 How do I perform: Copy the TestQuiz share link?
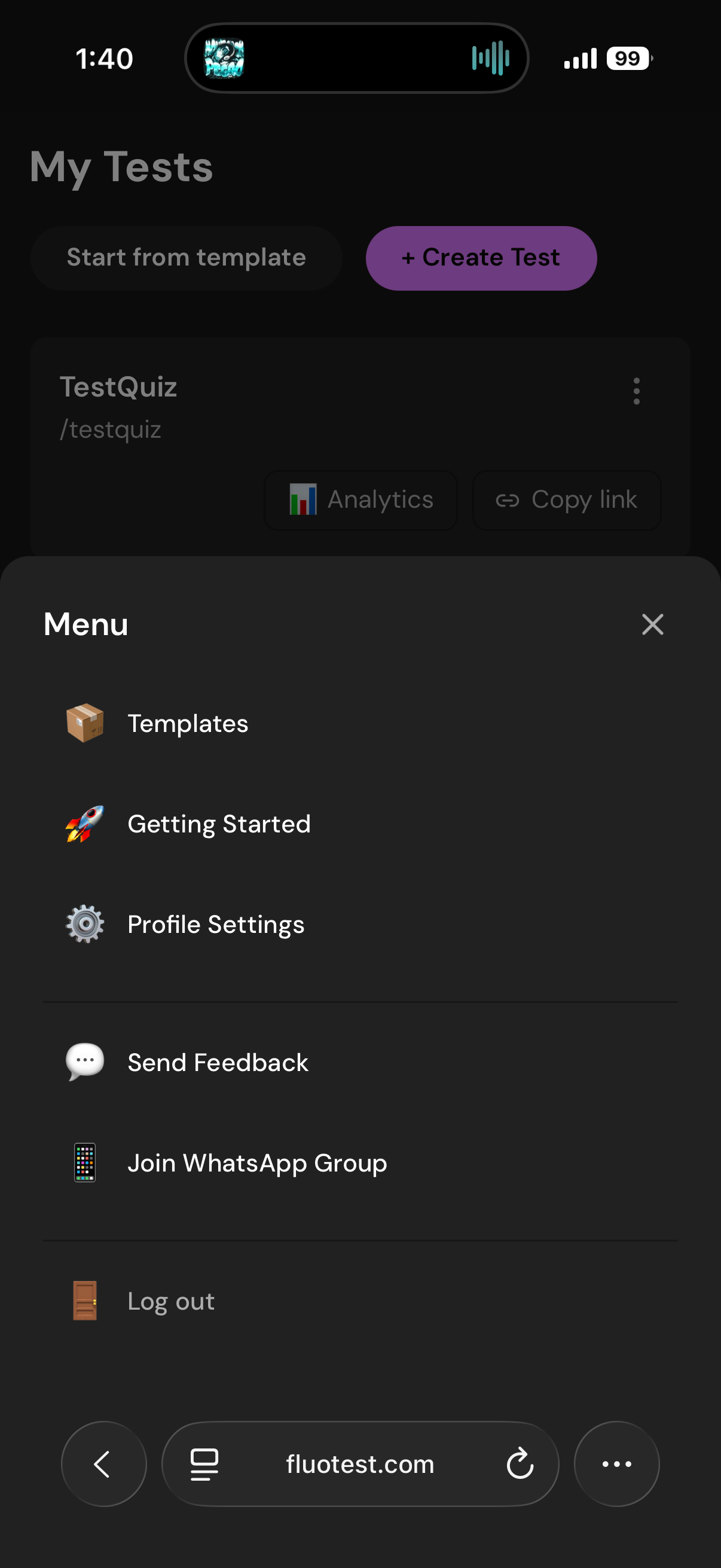[x=566, y=500]
